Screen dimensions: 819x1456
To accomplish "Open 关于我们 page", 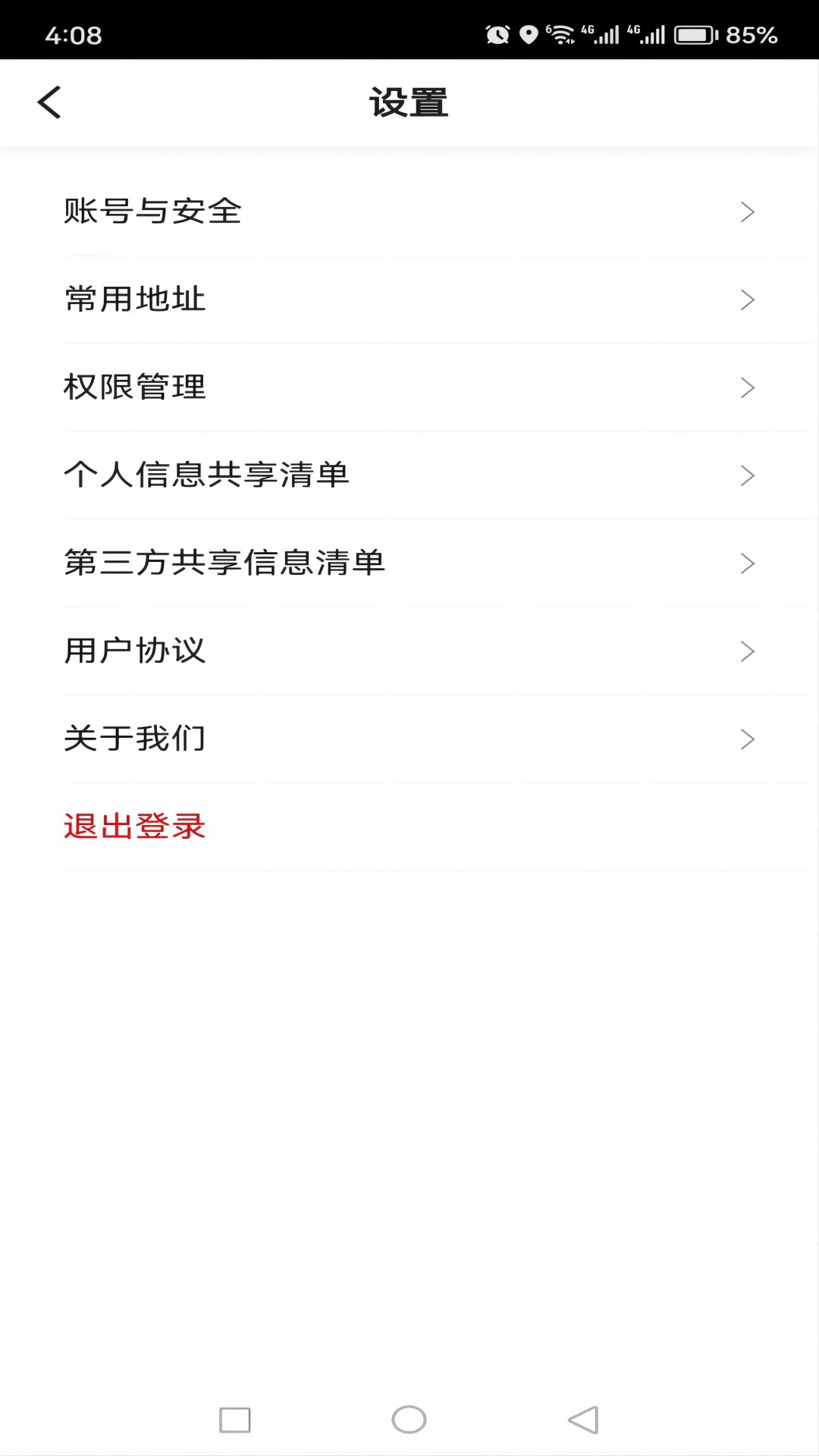I will coord(409,739).
